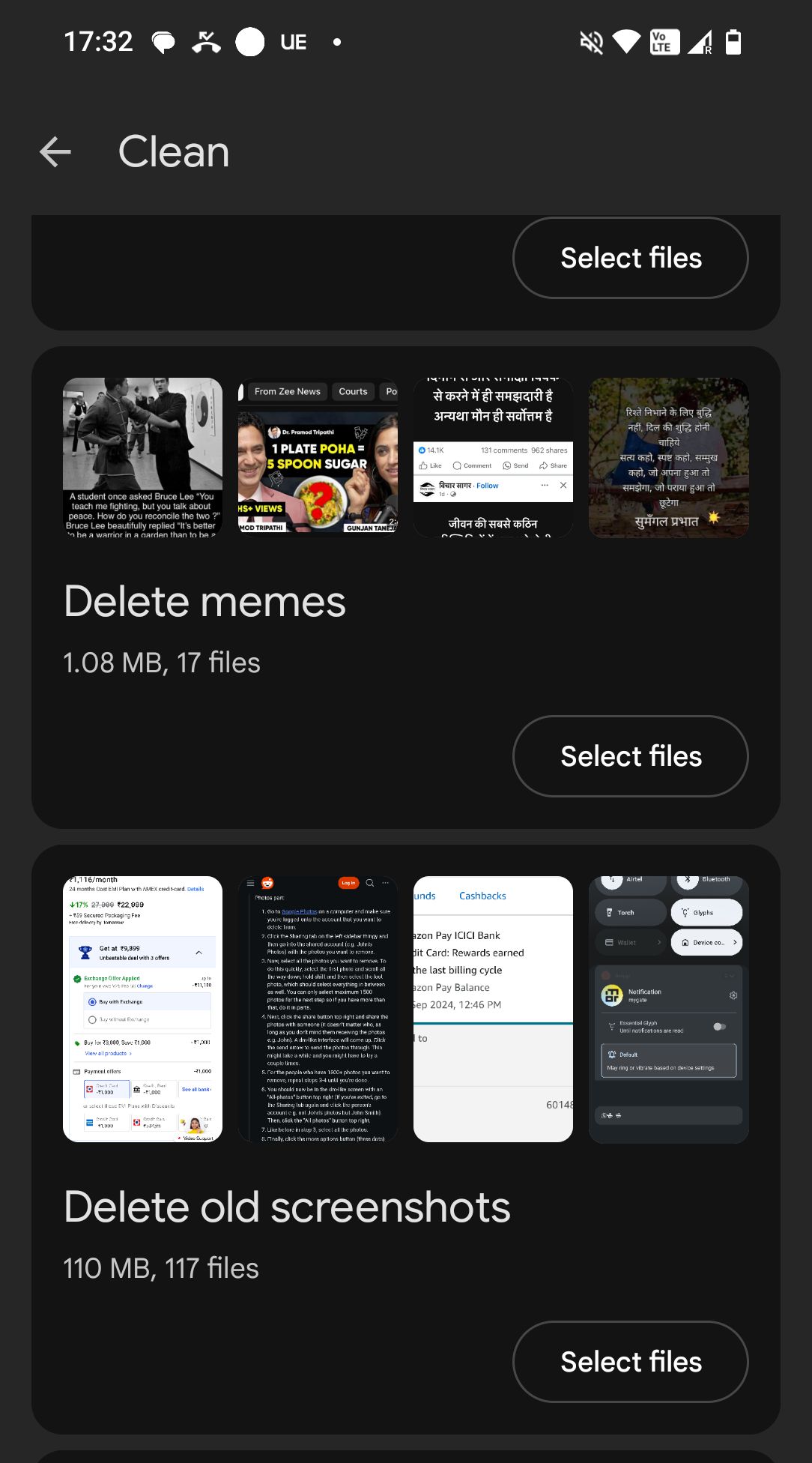Select files in the Delete memes card
This screenshot has height=1463, width=812.
click(x=630, y=756)
